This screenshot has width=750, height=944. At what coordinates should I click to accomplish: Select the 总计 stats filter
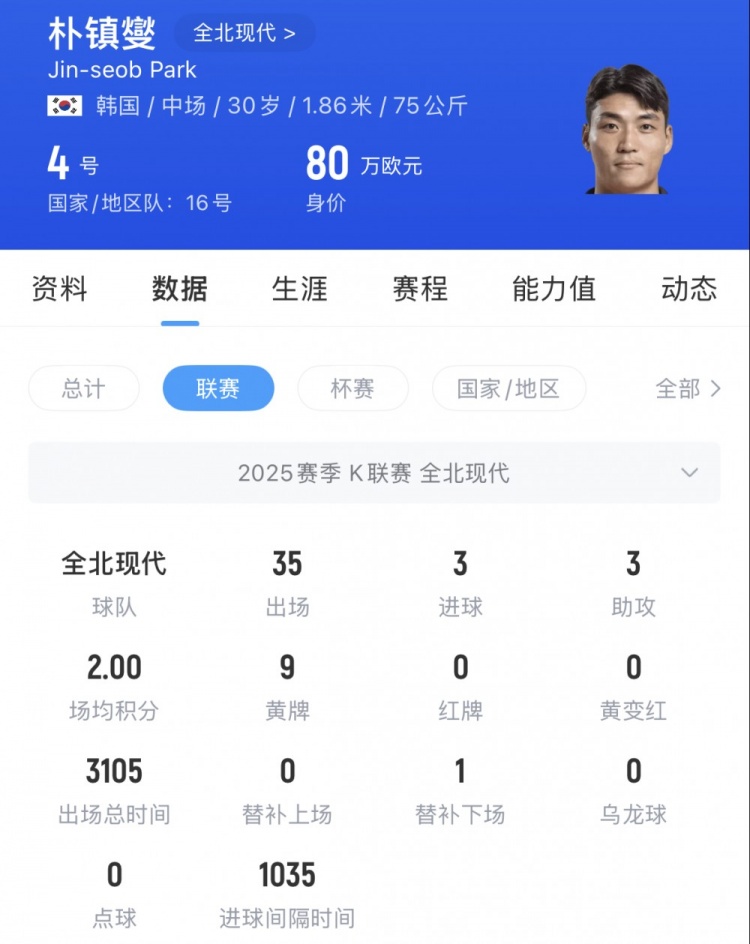[x=84, y=389]
